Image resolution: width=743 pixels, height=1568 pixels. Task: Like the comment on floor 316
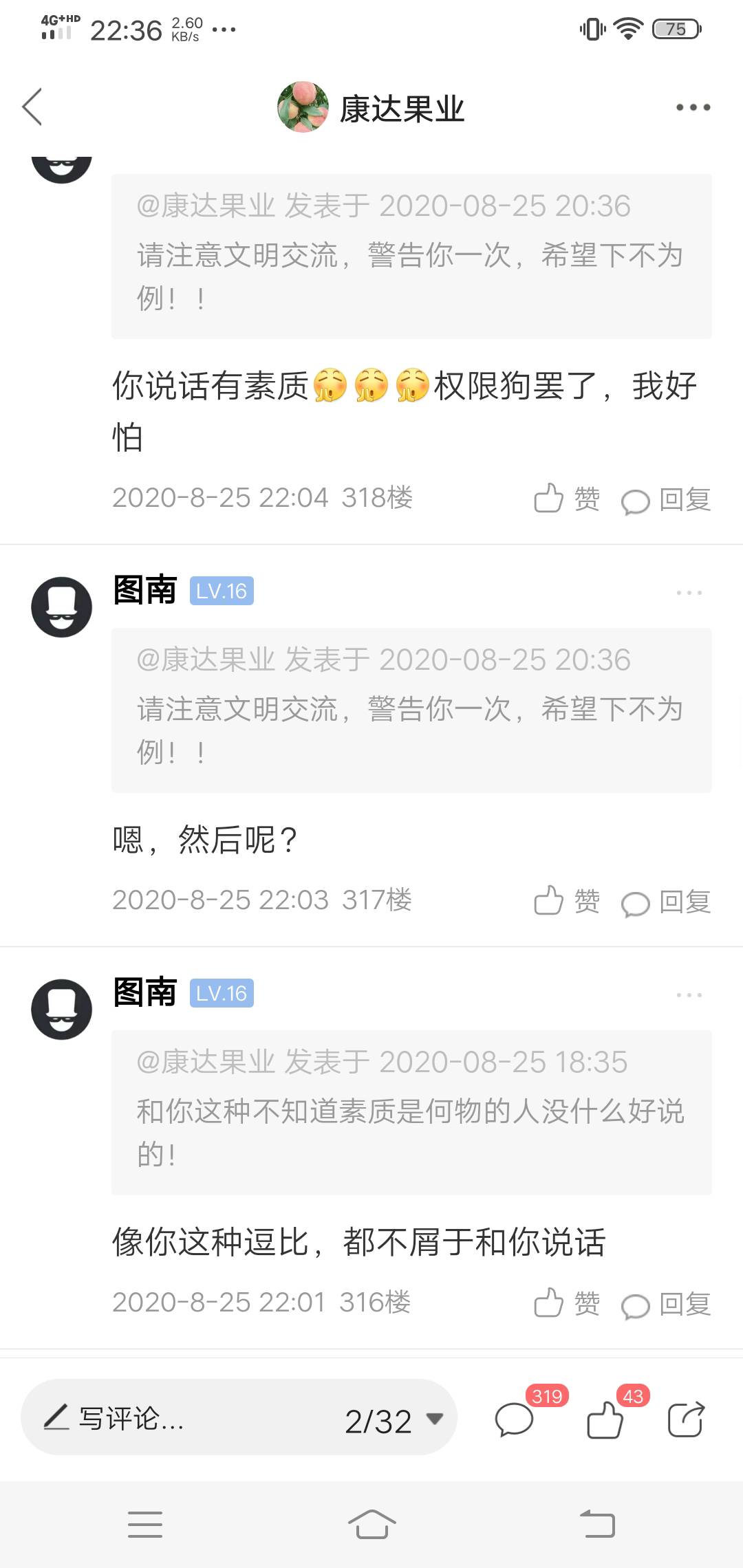(x=567, y=1303)
